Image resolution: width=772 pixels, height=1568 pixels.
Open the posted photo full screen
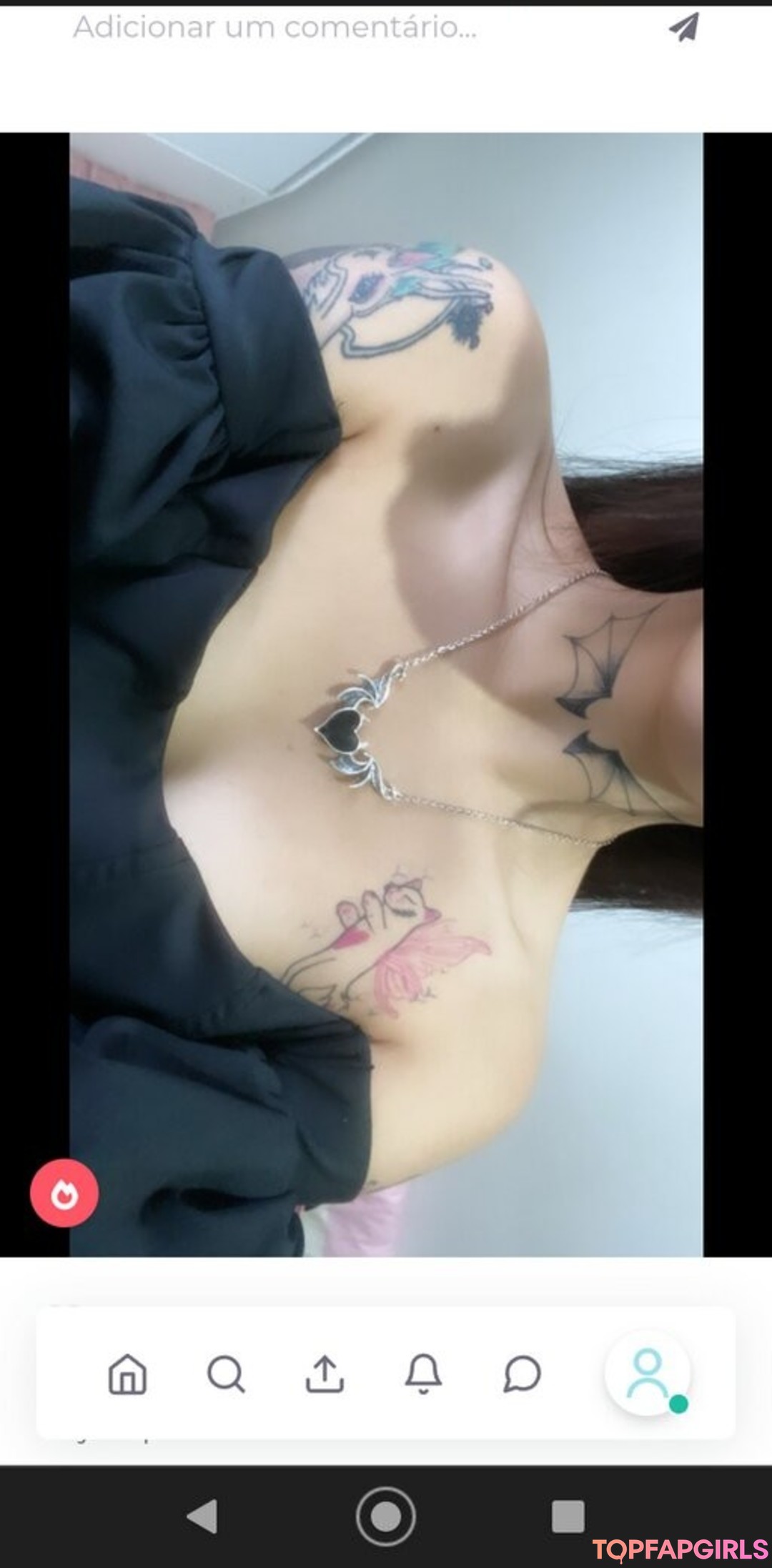[386, 694]
